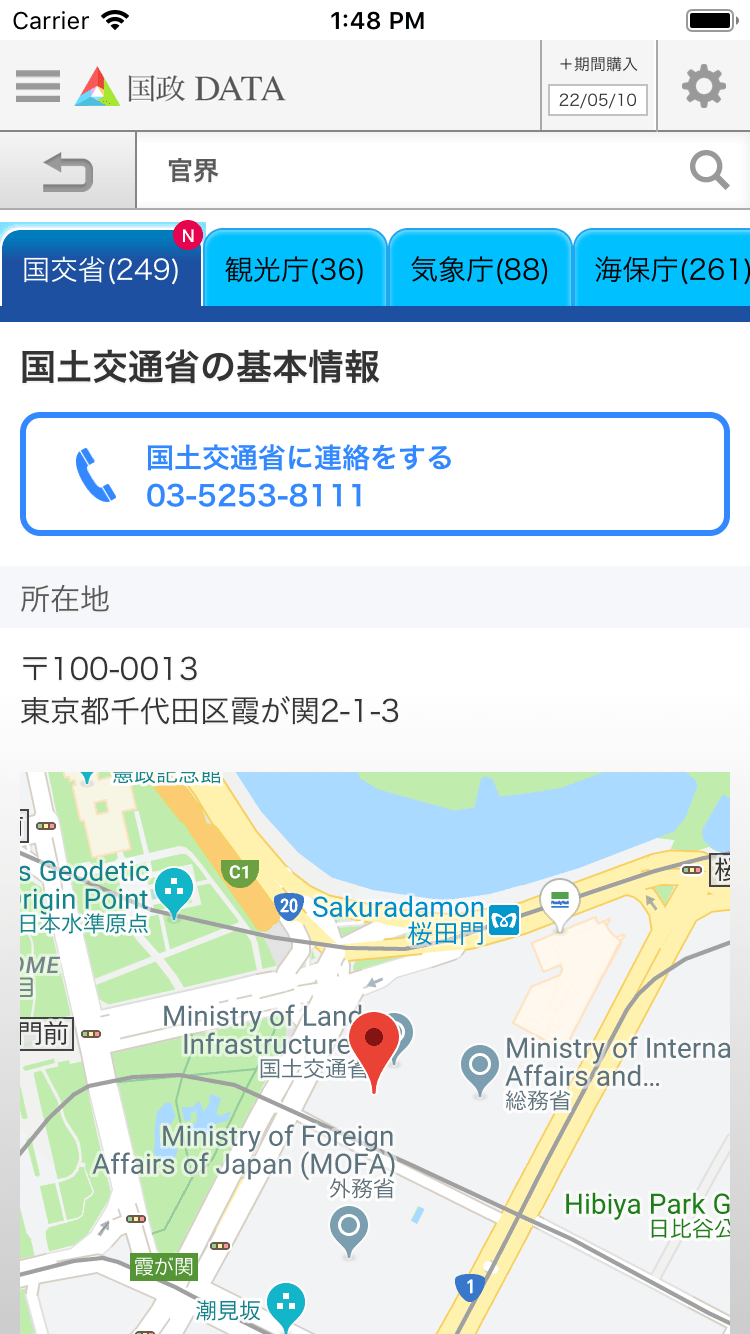750x1334 pixels.
Task: Switch to the 気象庁(88) tab
Action: click(x=479, y=269)
